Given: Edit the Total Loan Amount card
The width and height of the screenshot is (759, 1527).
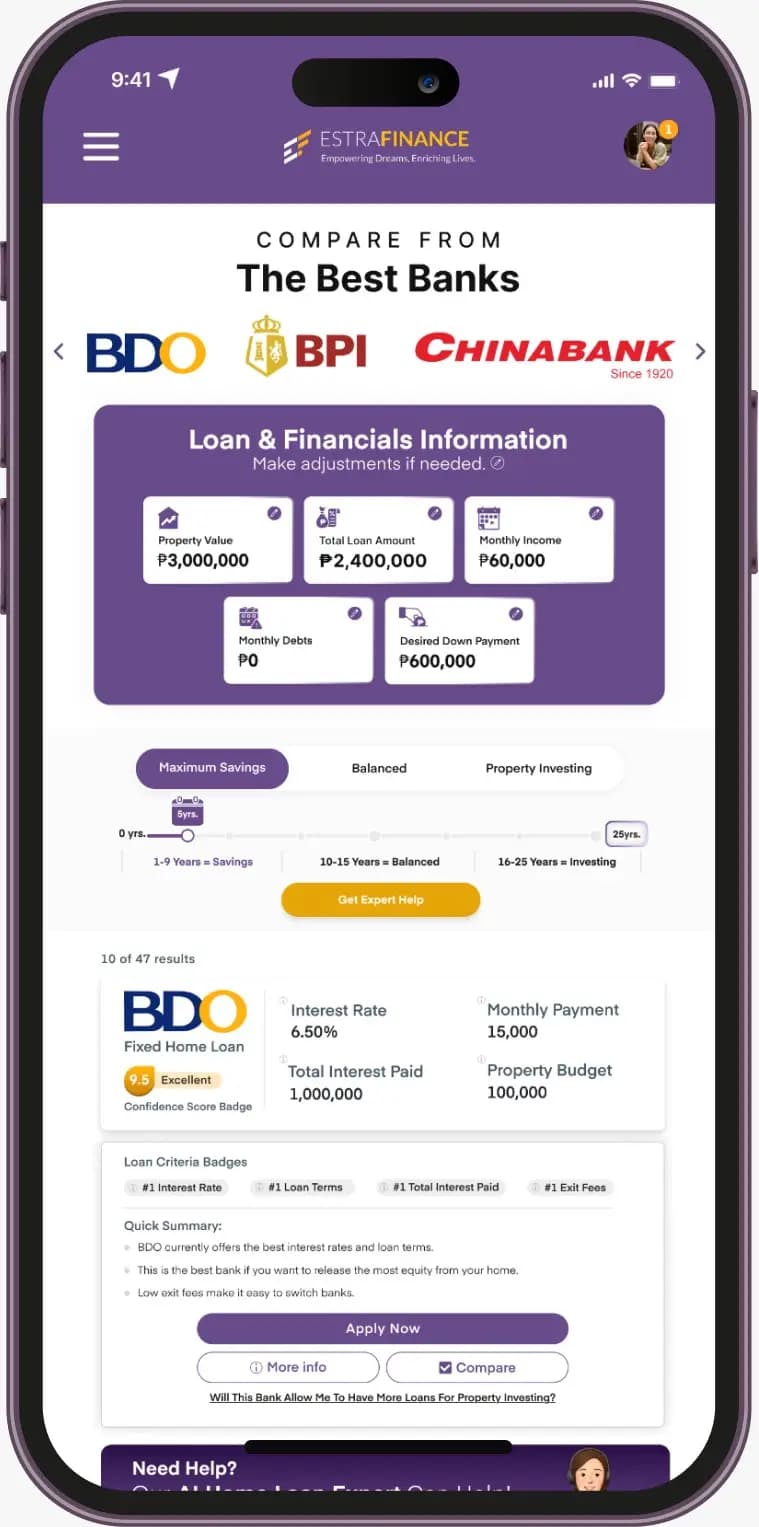Looking at the screenshot, I should 435,513.
